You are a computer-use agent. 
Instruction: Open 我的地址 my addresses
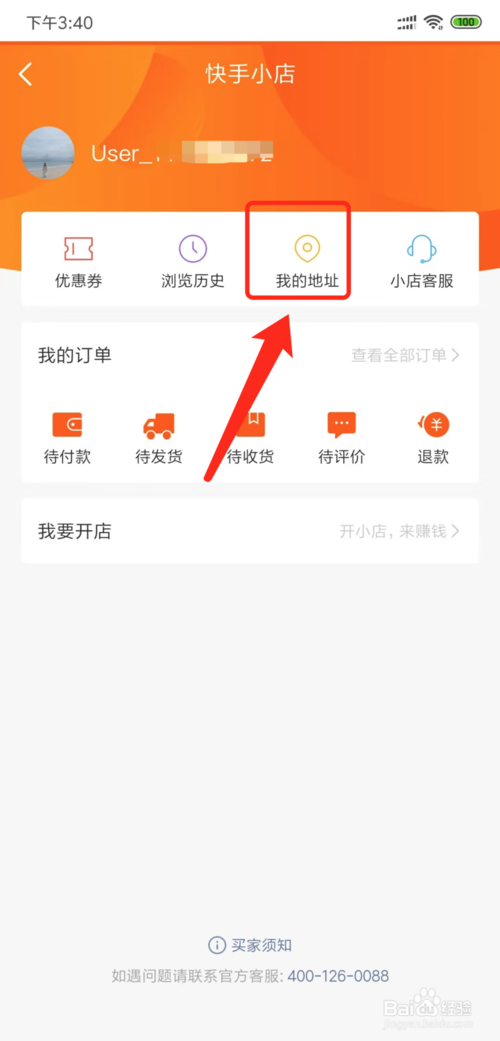click(307, 262)
